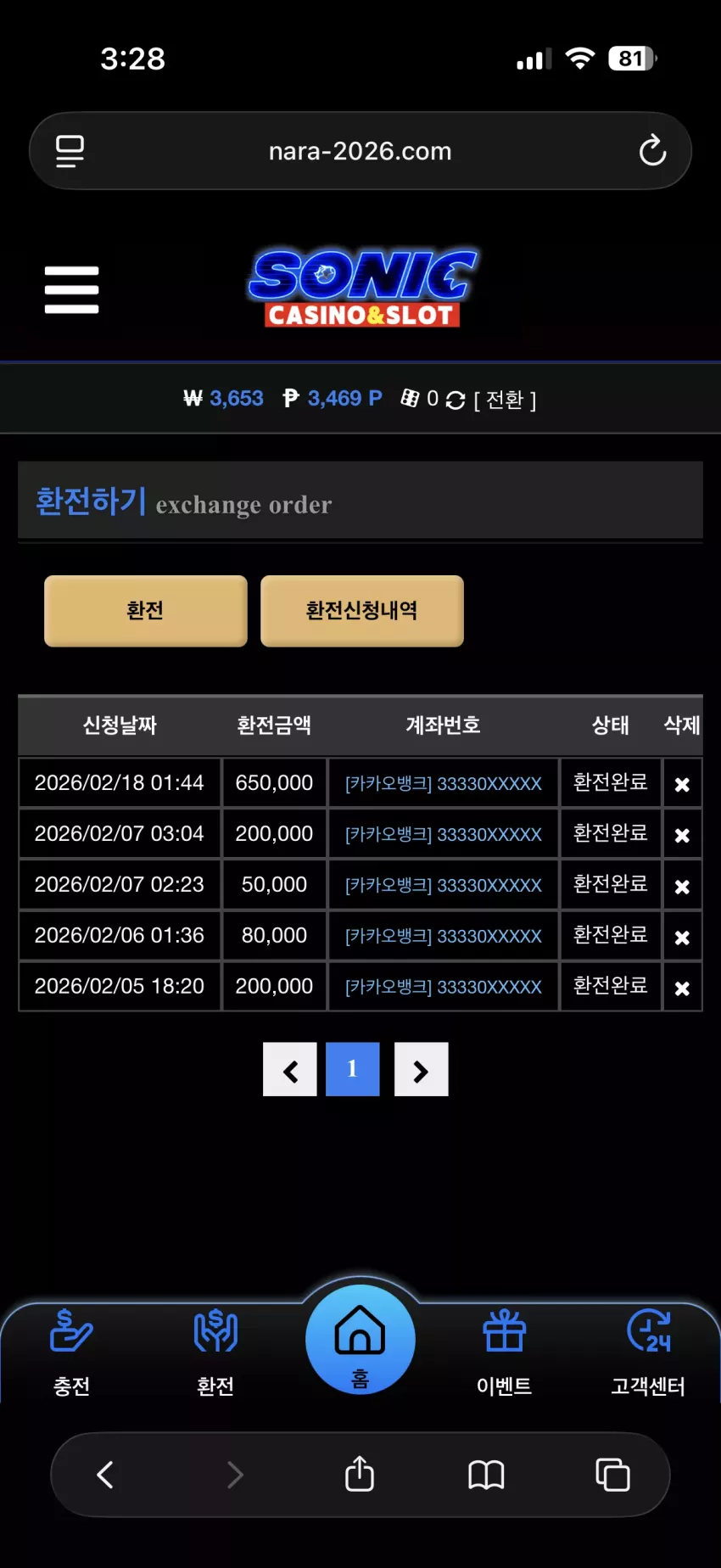721x1568 pixels.
Task: Remove the 50,000 exchange record
Action: coord(682,887)
